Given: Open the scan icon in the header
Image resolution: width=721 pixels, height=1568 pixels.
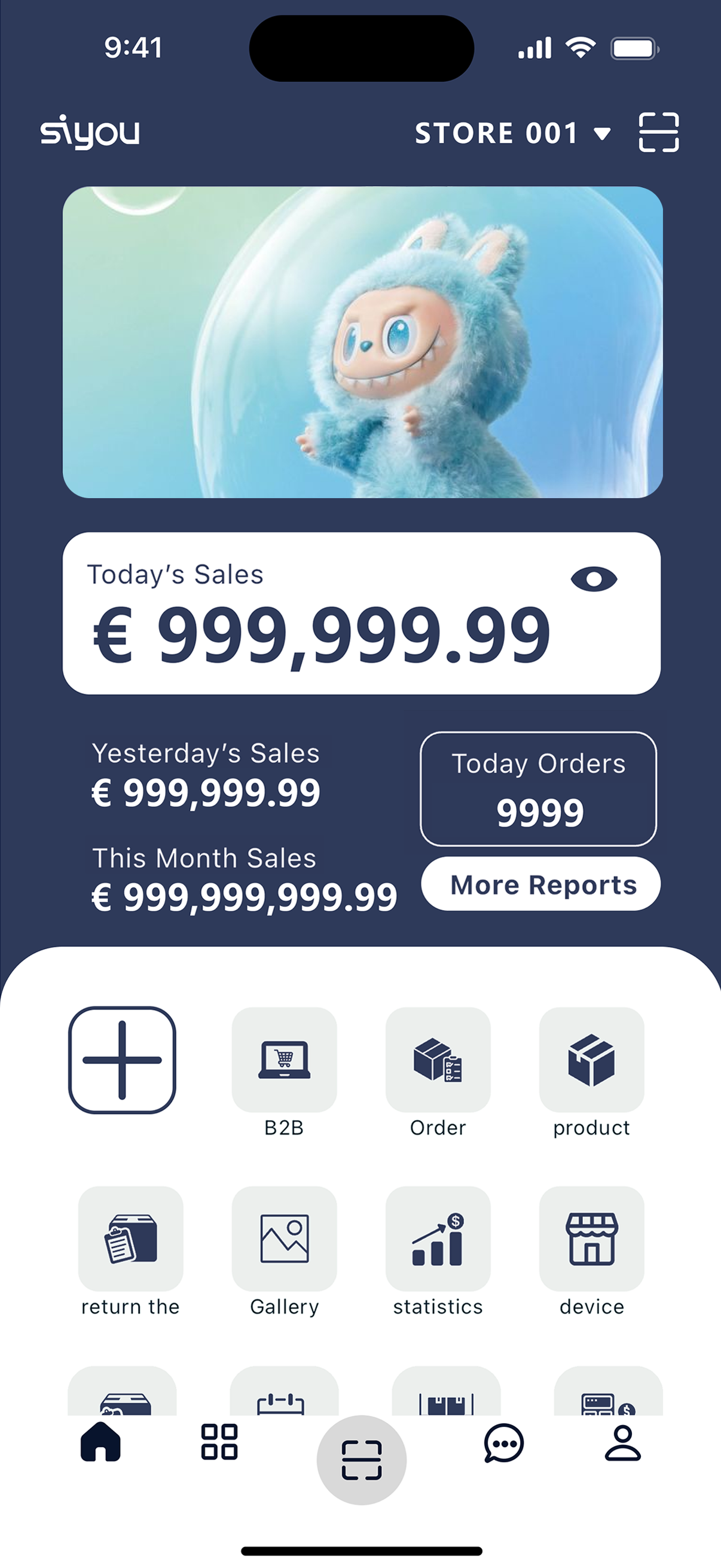Looking at the screenshot, I should (658, 132).
